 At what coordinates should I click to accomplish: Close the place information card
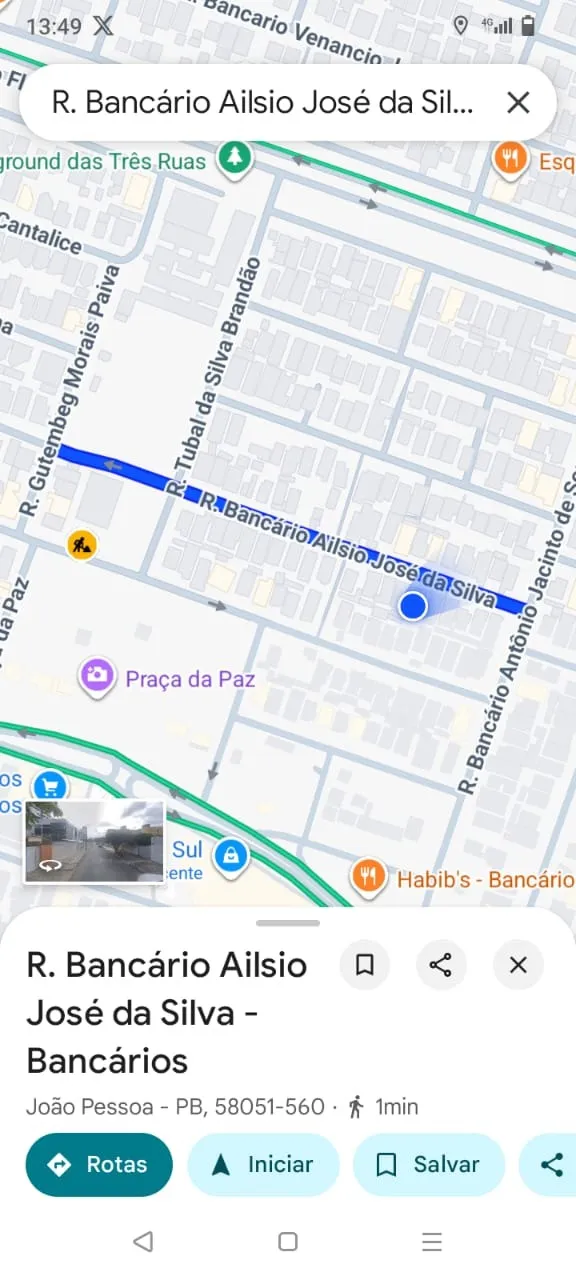tap(518, 965)
